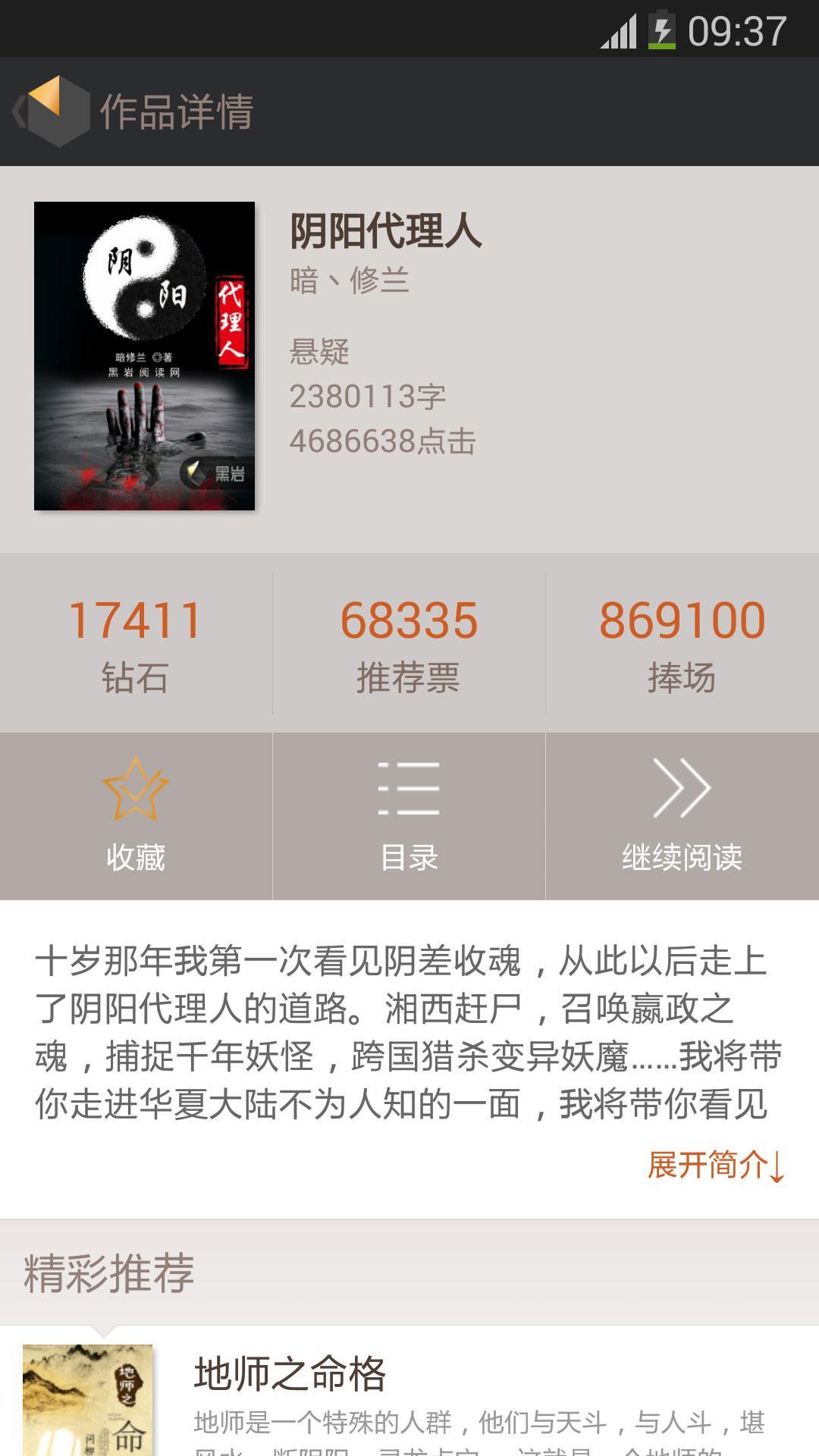
Task: Cast a 推荐票 recommendation vote
Action: coord(409,644)
